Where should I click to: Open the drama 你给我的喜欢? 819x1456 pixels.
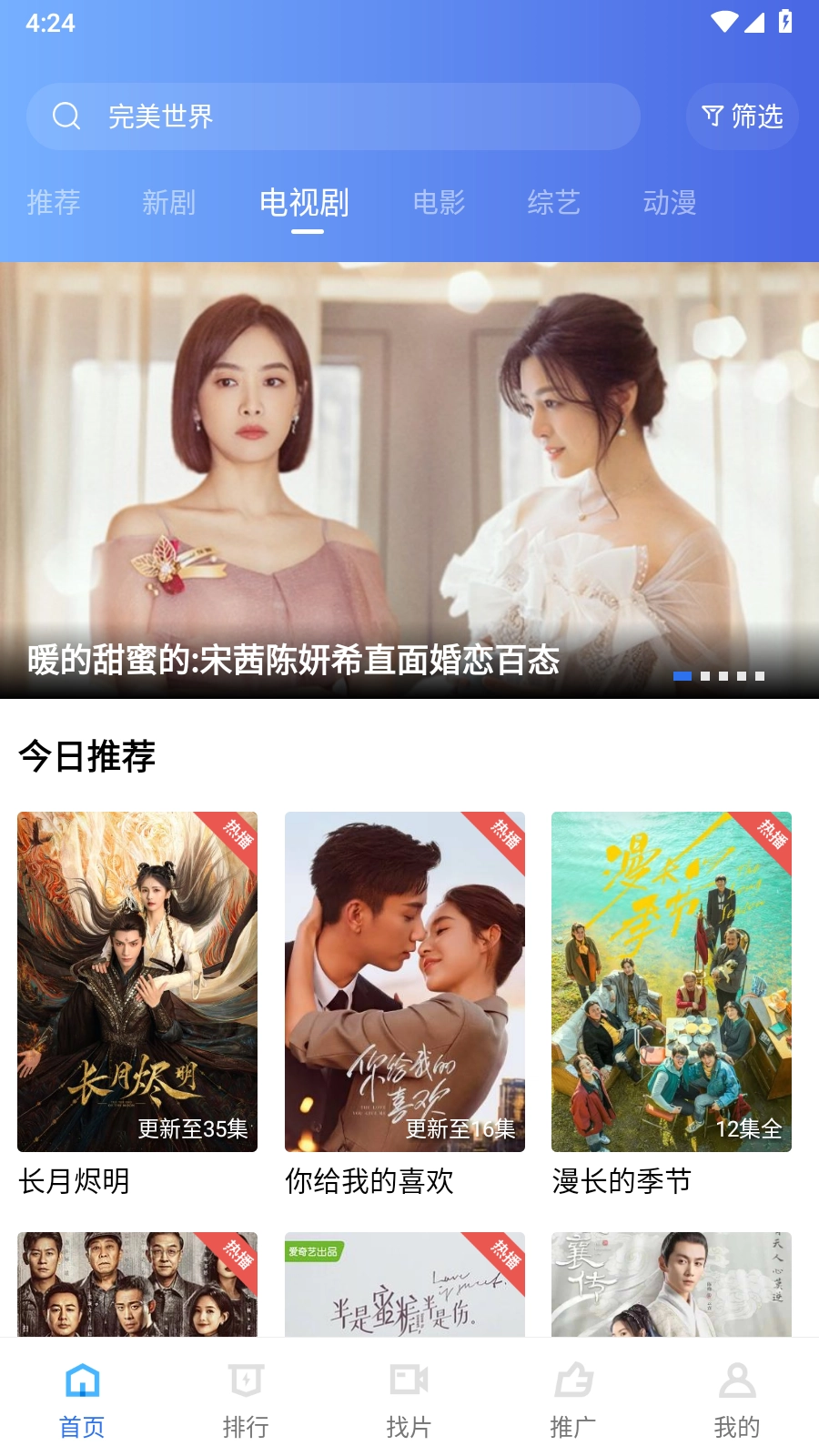click(x=405, y=983)
